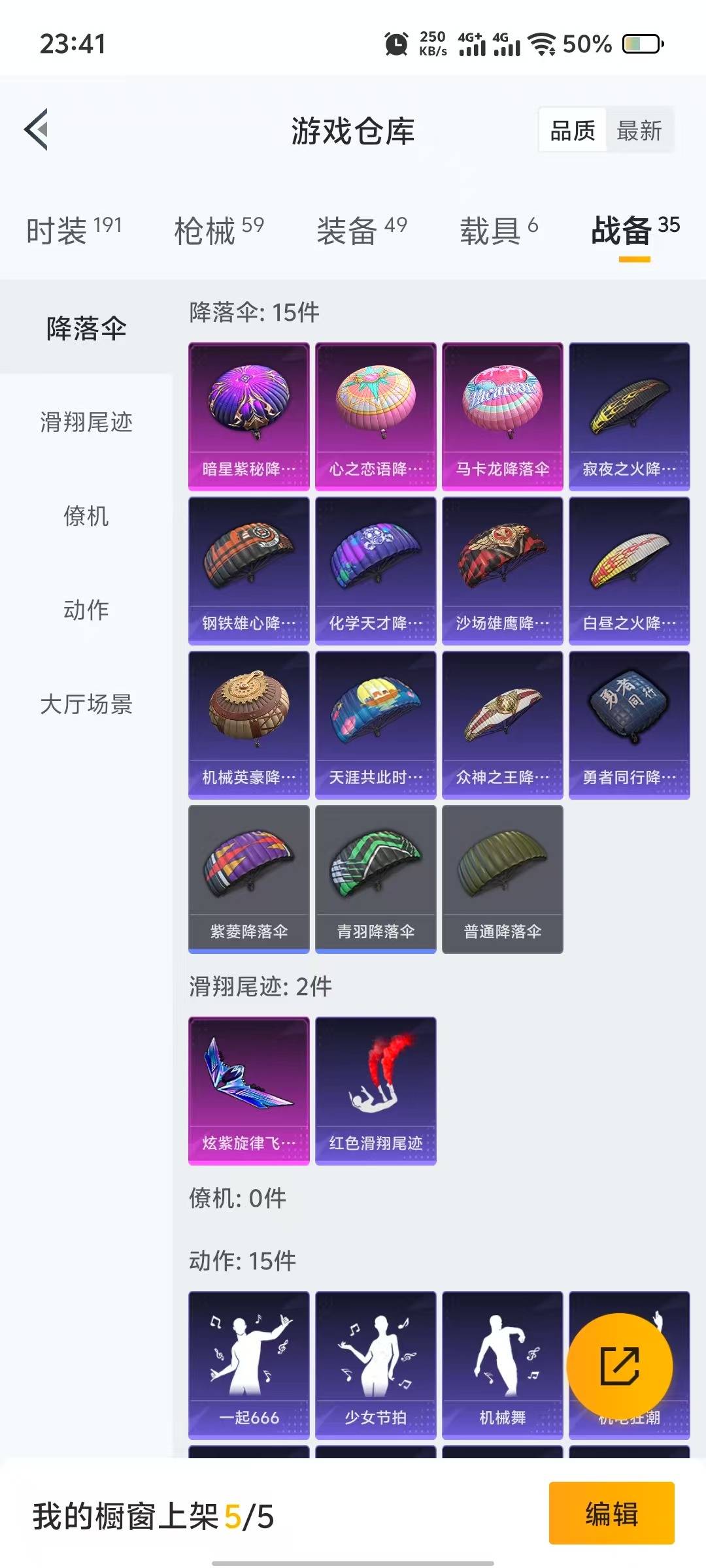
Task: Switch to the 装备 tab
Action: click(x=361, y=231)
